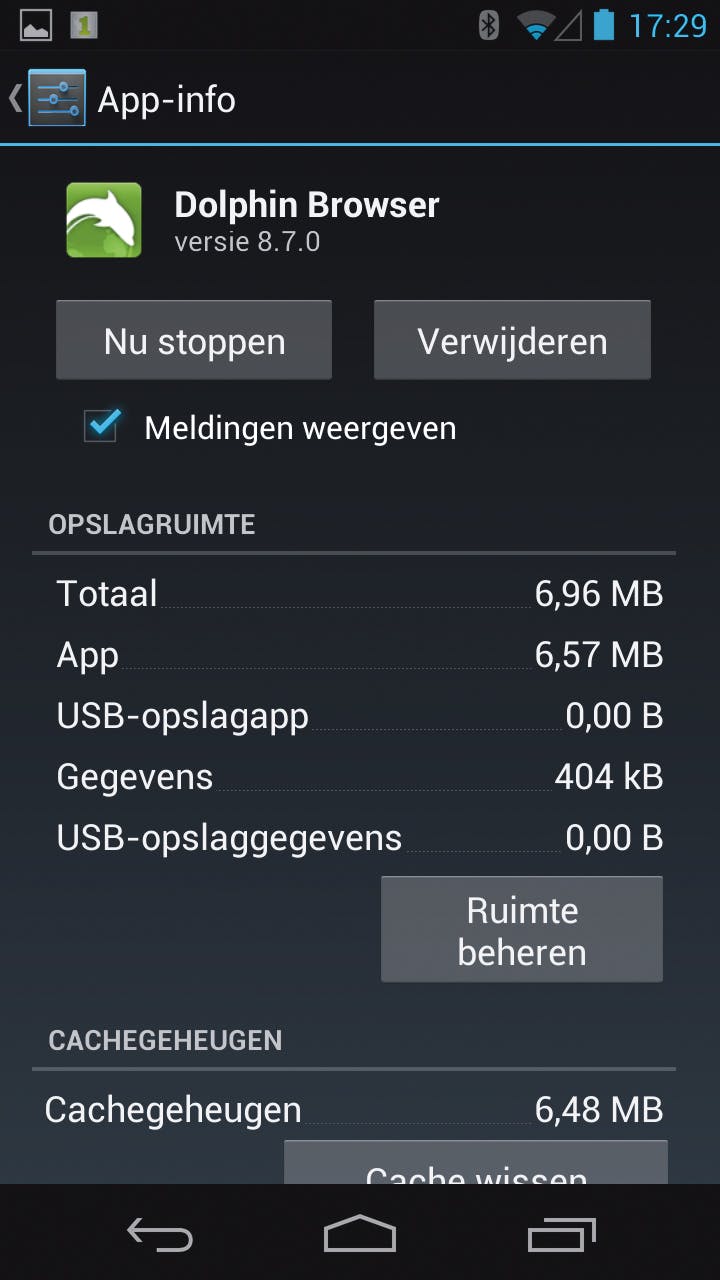
Task: Force stop with Nu stoppen button
Action: (x=194, y=341)
